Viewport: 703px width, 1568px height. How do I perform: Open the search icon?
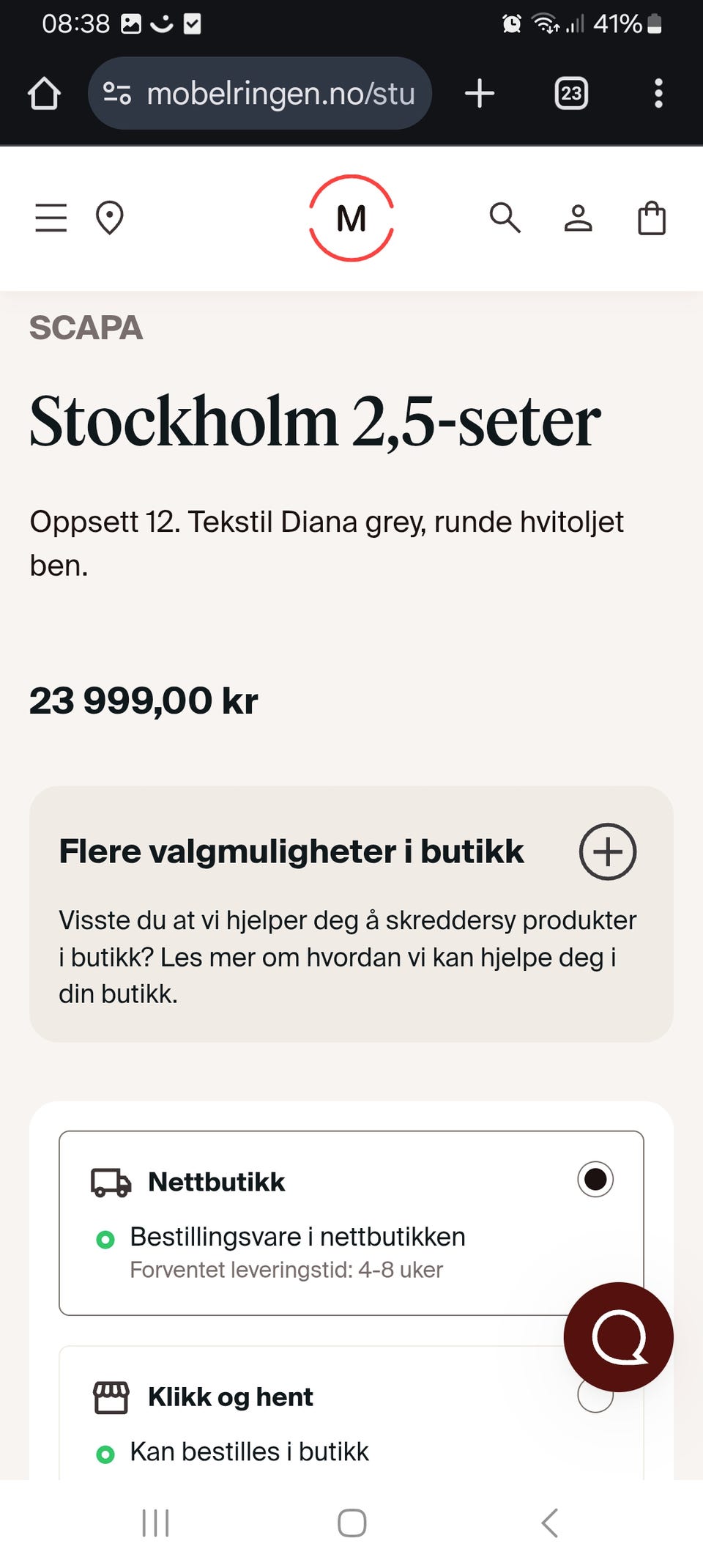pos(505,218)
